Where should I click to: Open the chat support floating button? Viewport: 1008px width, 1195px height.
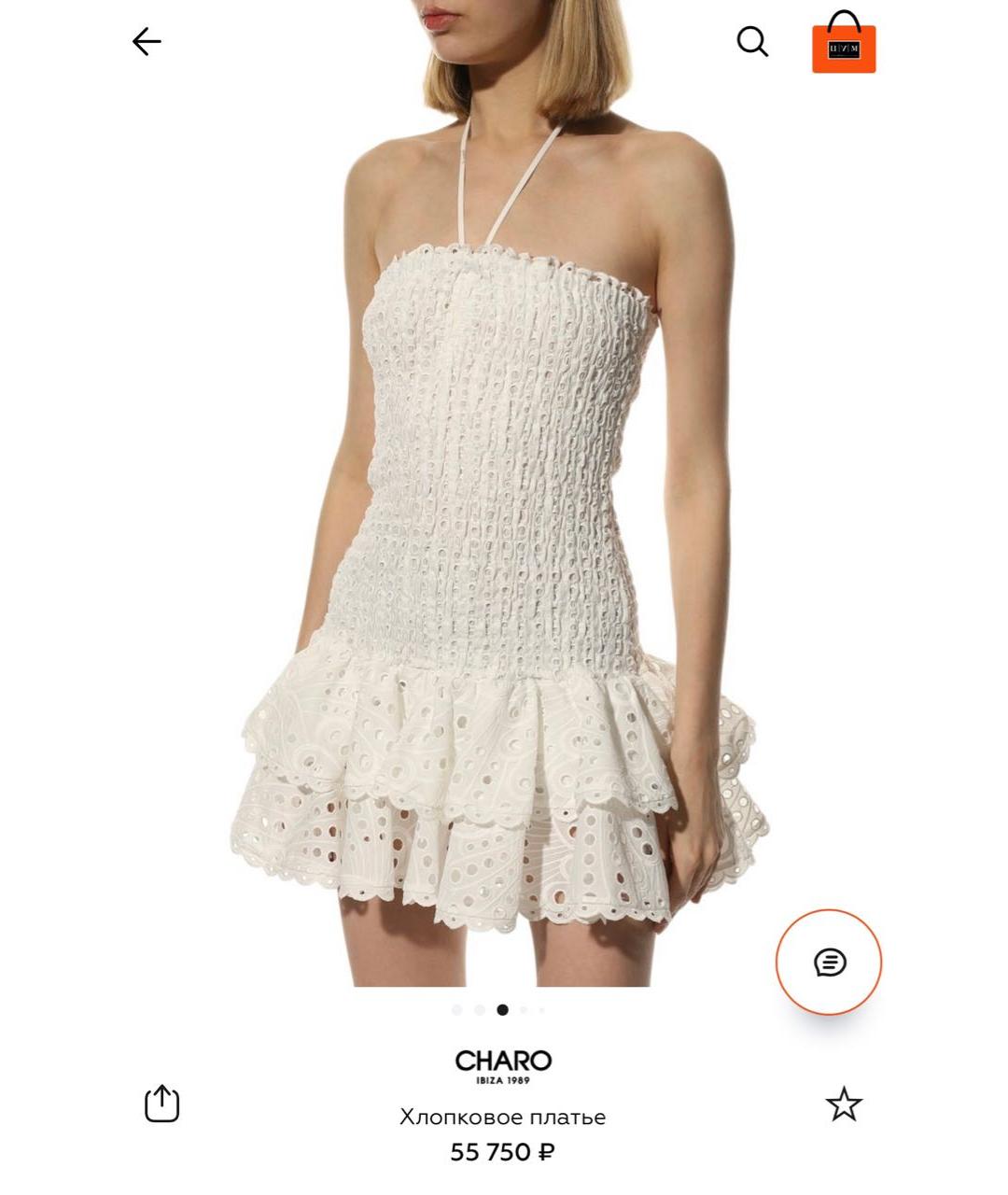pyautogui.click(x=829, y=962)
